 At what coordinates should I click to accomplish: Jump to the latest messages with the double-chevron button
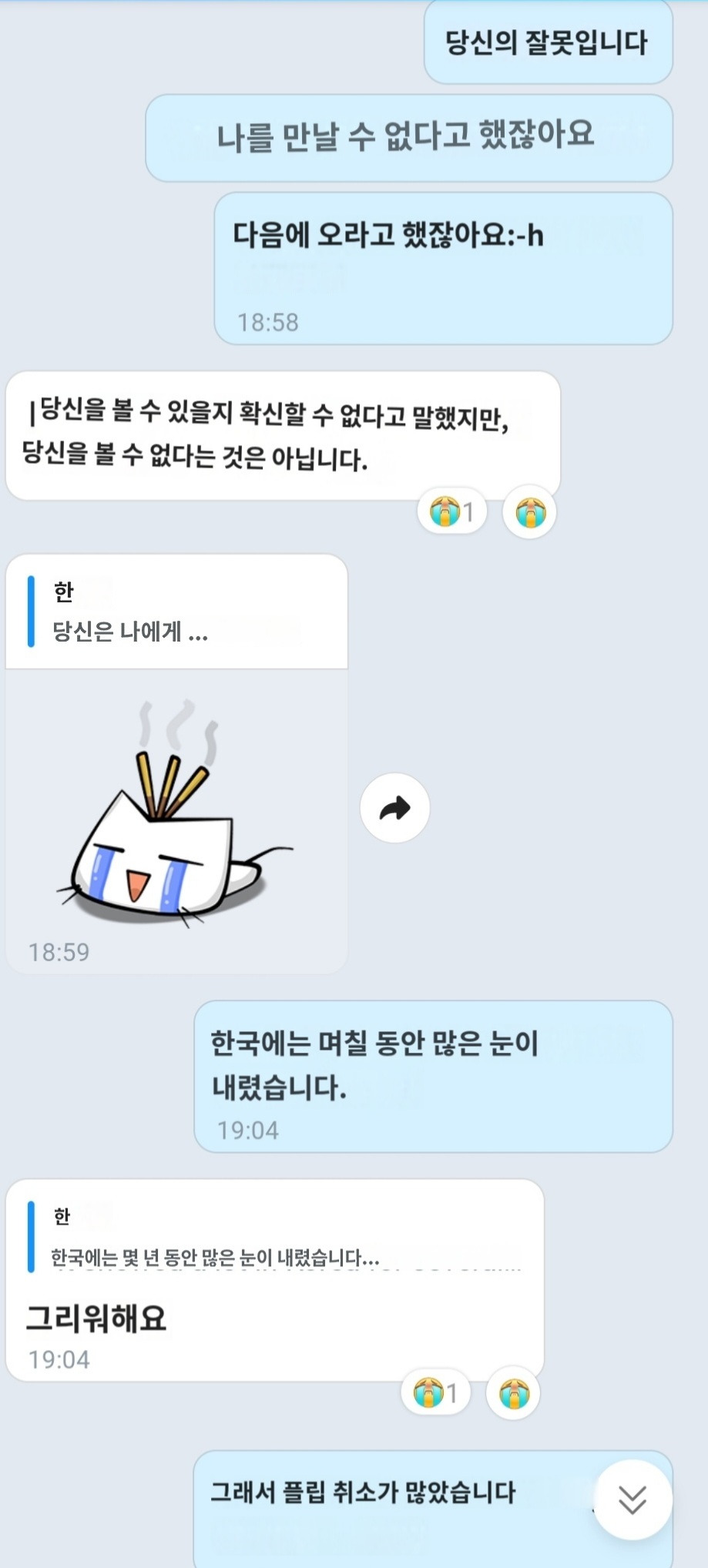pos(632,1499)
